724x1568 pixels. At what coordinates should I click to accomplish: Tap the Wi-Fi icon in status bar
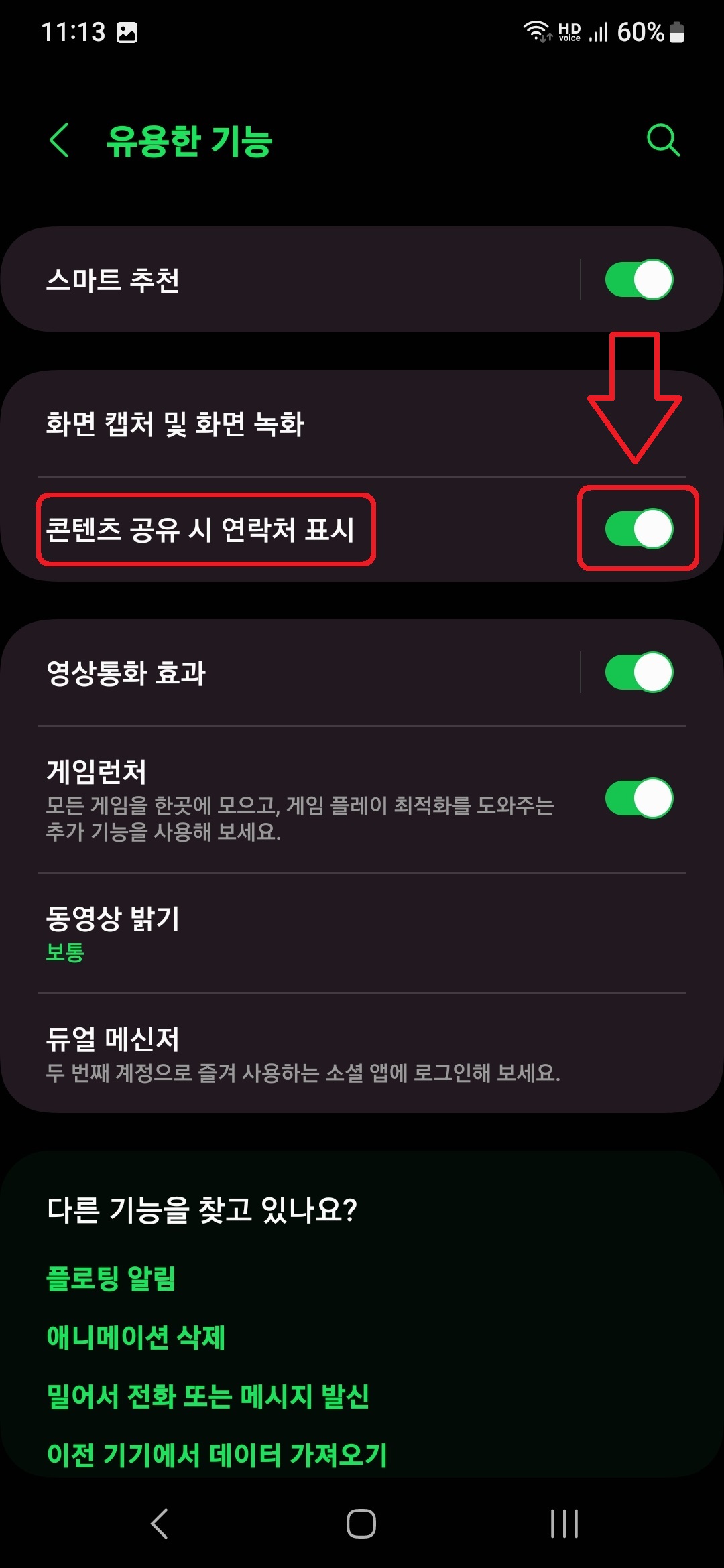point(538,31)
